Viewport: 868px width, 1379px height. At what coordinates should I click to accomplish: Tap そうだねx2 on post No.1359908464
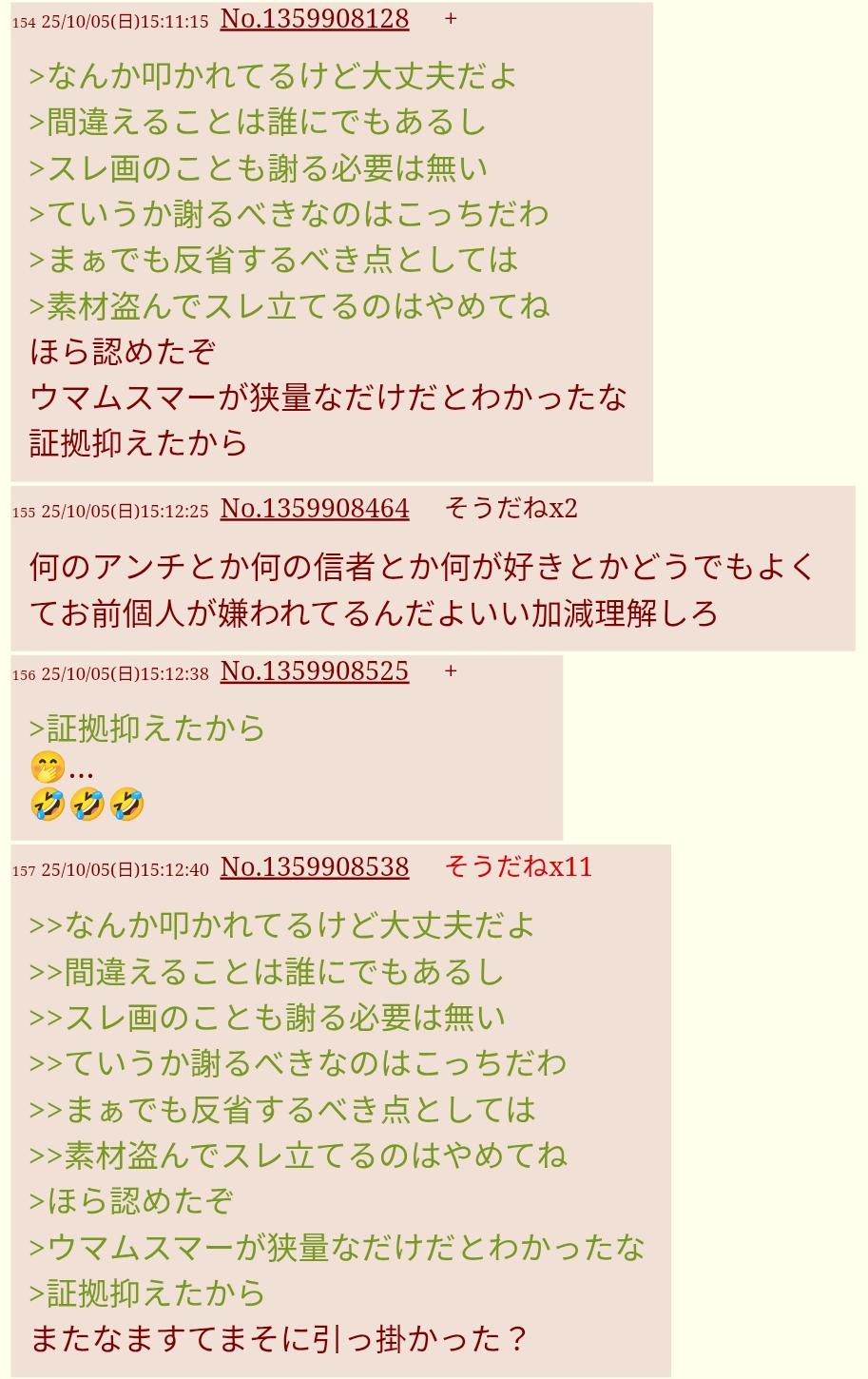point(511,509)
